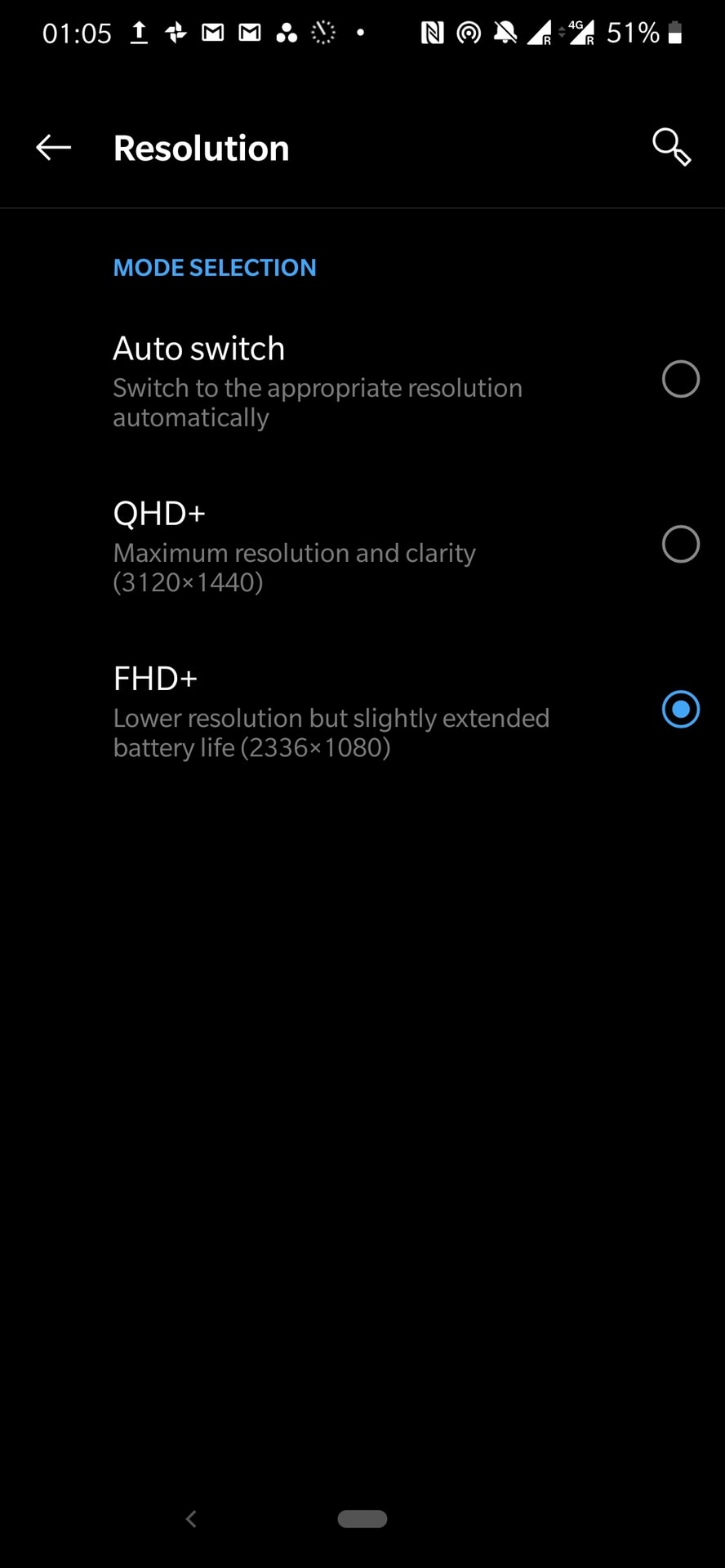Select FHD+ lower resolution option
Viewport: 725px width, 1568px height.
tap(679, 709)
